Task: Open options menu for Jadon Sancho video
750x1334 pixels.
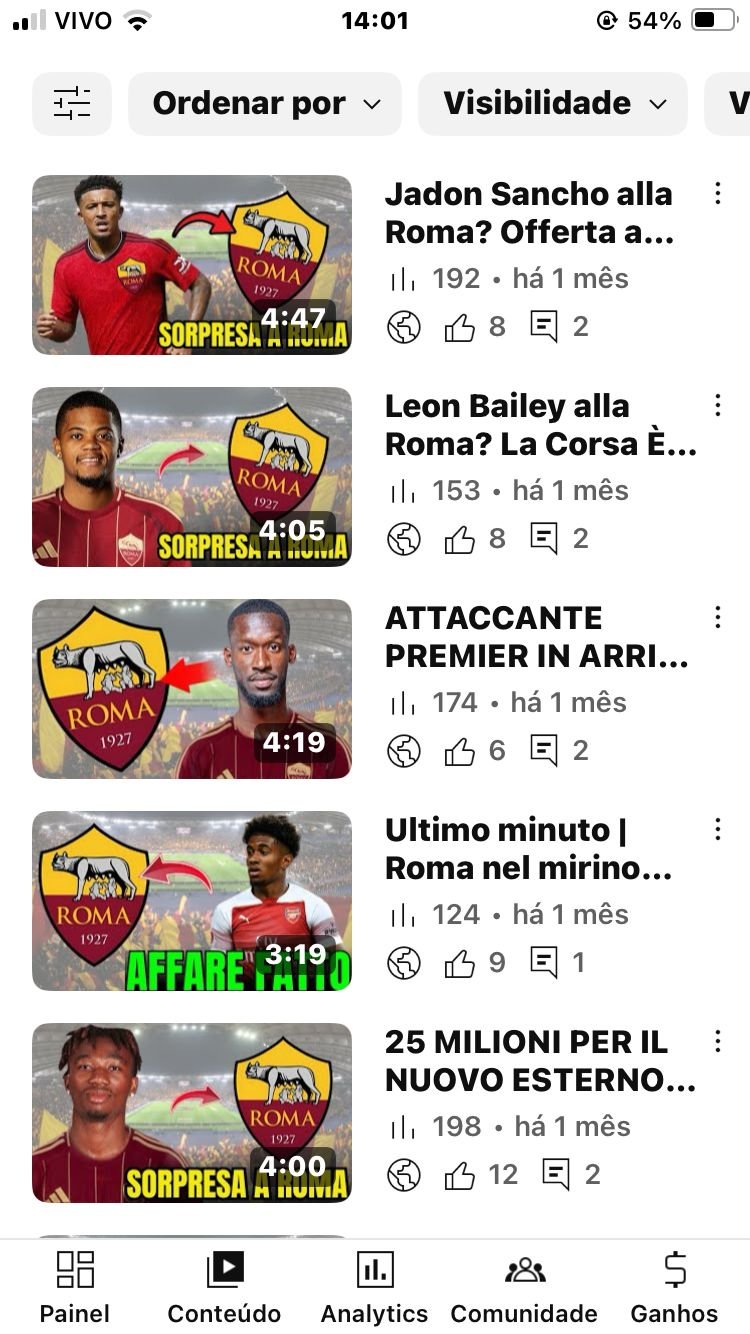Action: click(717, 194)
